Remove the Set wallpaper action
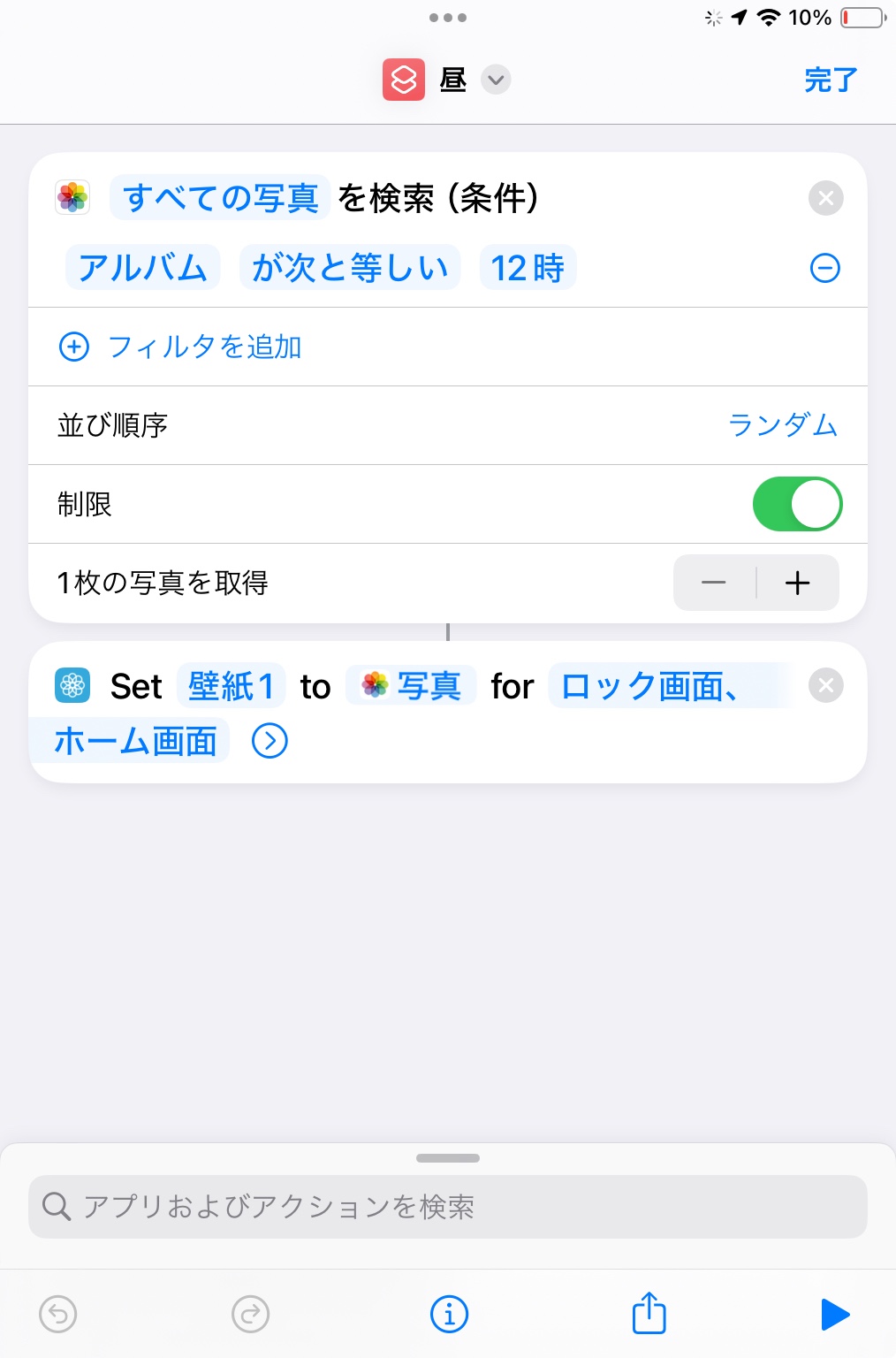 pos(825,686)
